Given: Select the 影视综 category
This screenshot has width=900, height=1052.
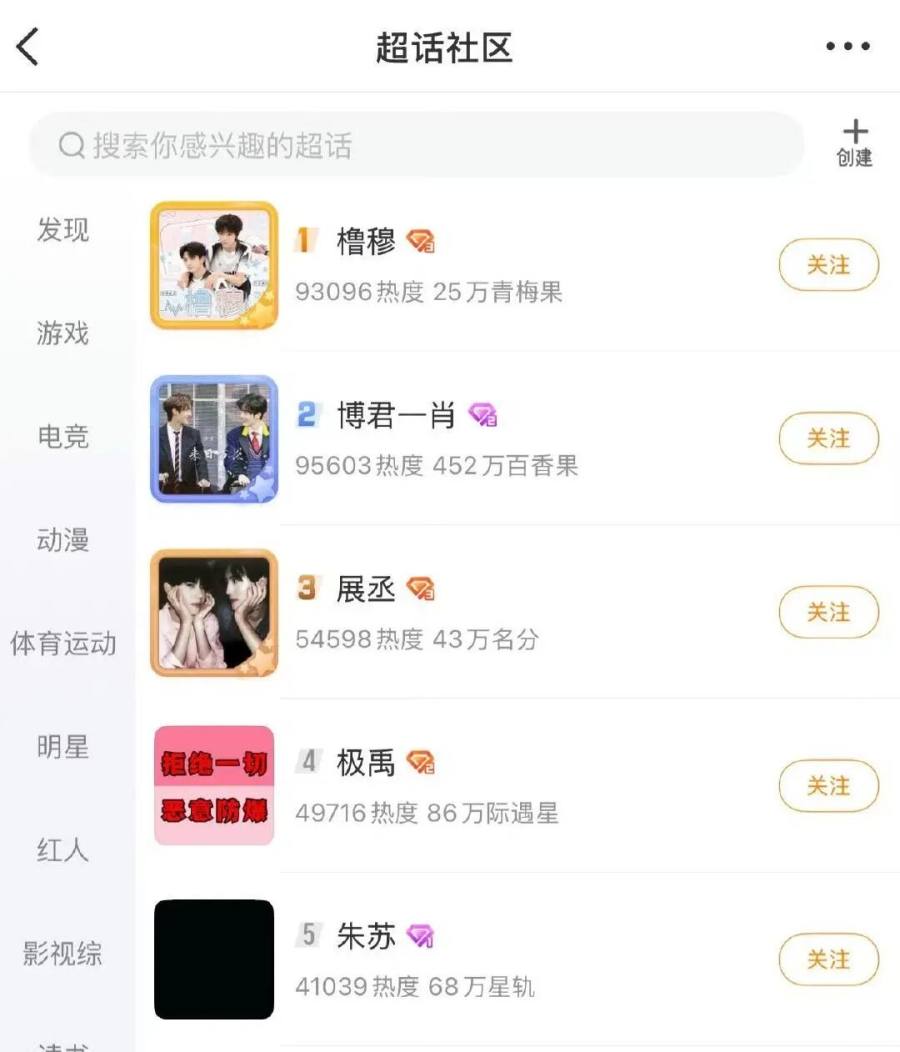Looking at the screenshot, I should (x=63, y=953).
